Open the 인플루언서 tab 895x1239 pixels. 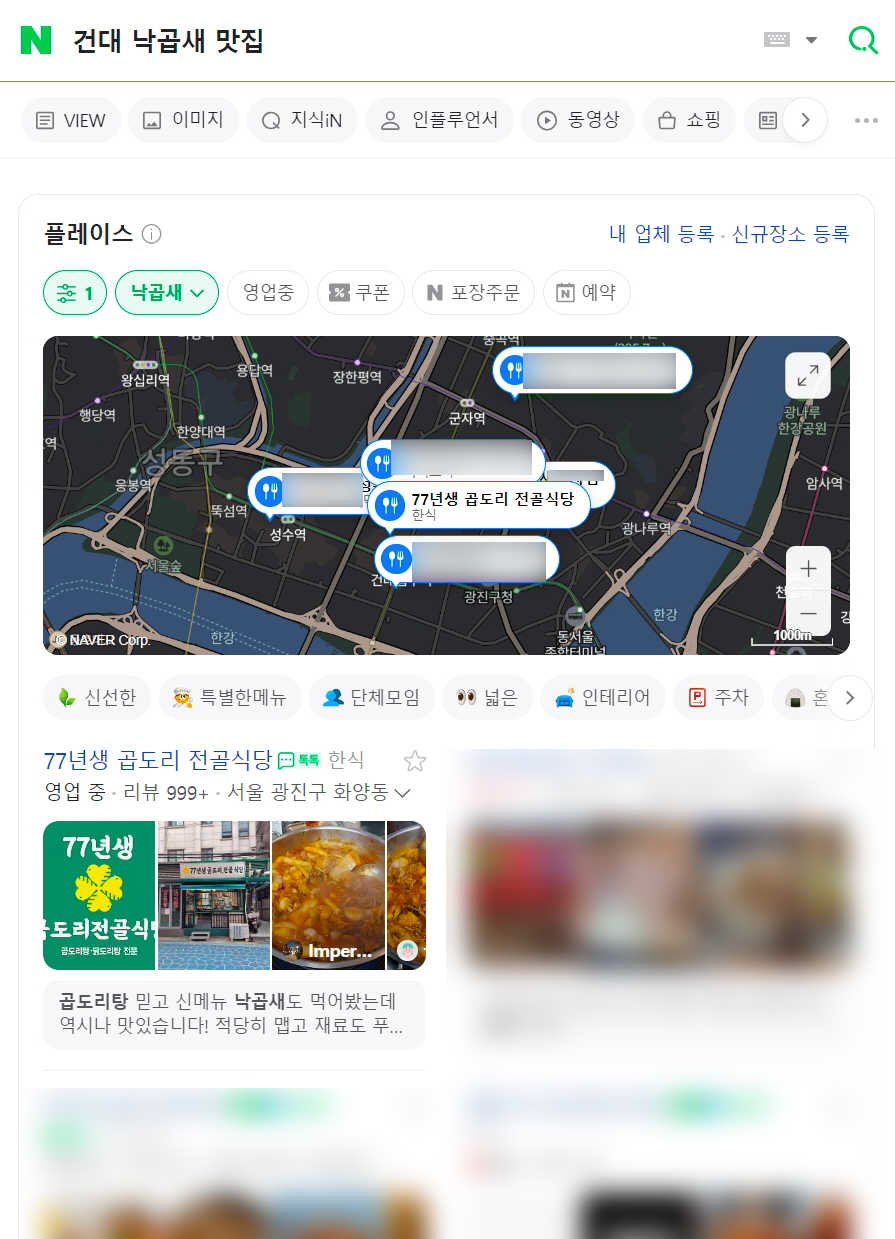[x=439, y=120]
